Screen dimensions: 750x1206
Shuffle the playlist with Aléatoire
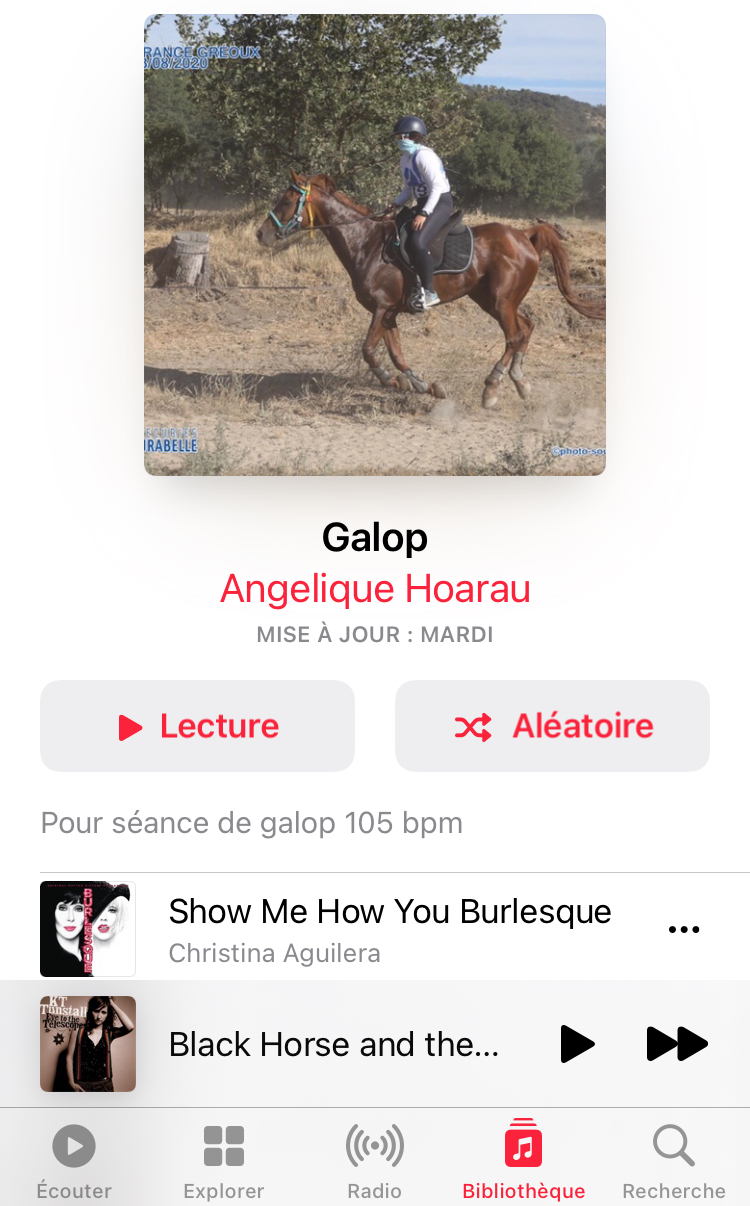click(x=552, y=726)
